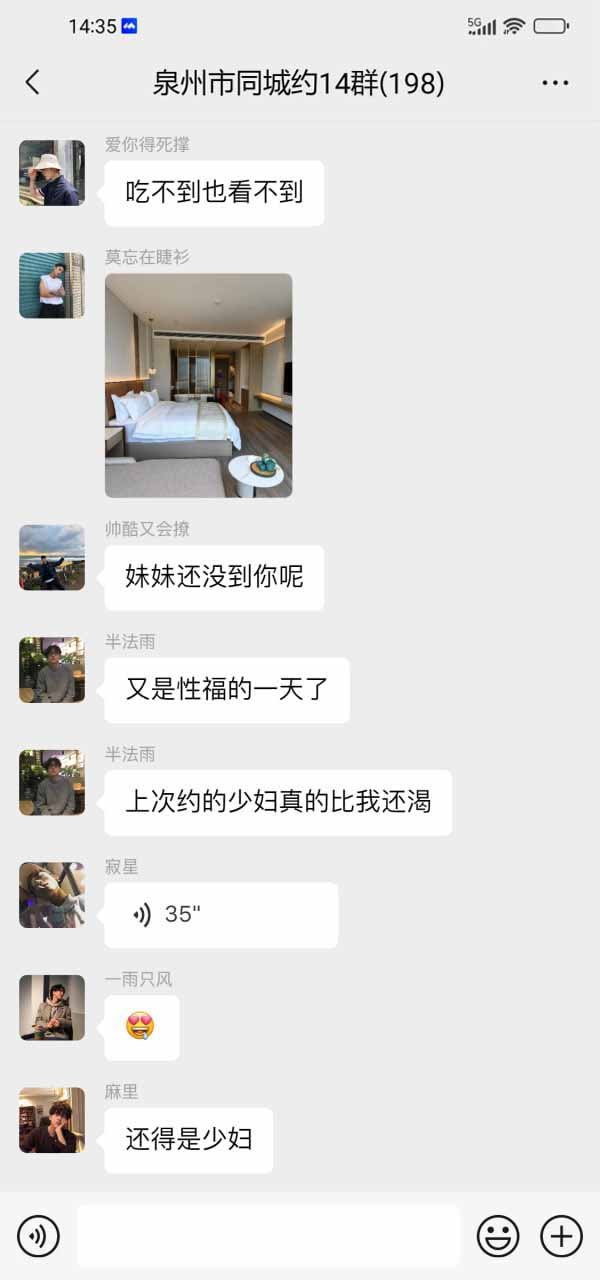600x1280 pixels.
Task: Go back using the top-left arrow
Action: [33, 83]
